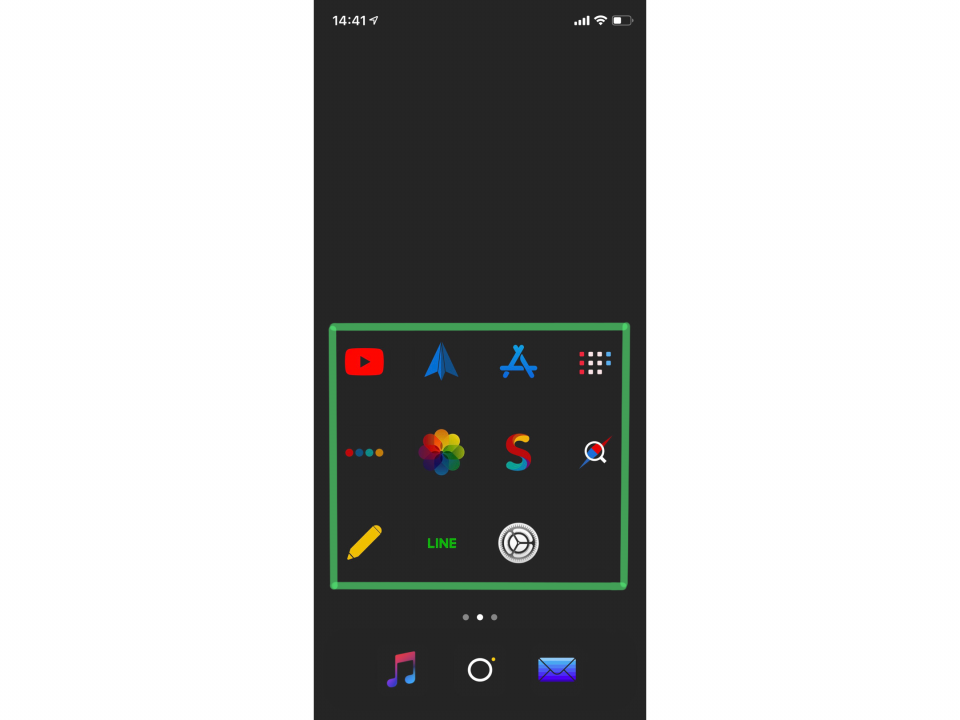The image size is (960, 720).
Task: Open the Music app in the dock
Action: pyautogui.click(x=401, y=669)
